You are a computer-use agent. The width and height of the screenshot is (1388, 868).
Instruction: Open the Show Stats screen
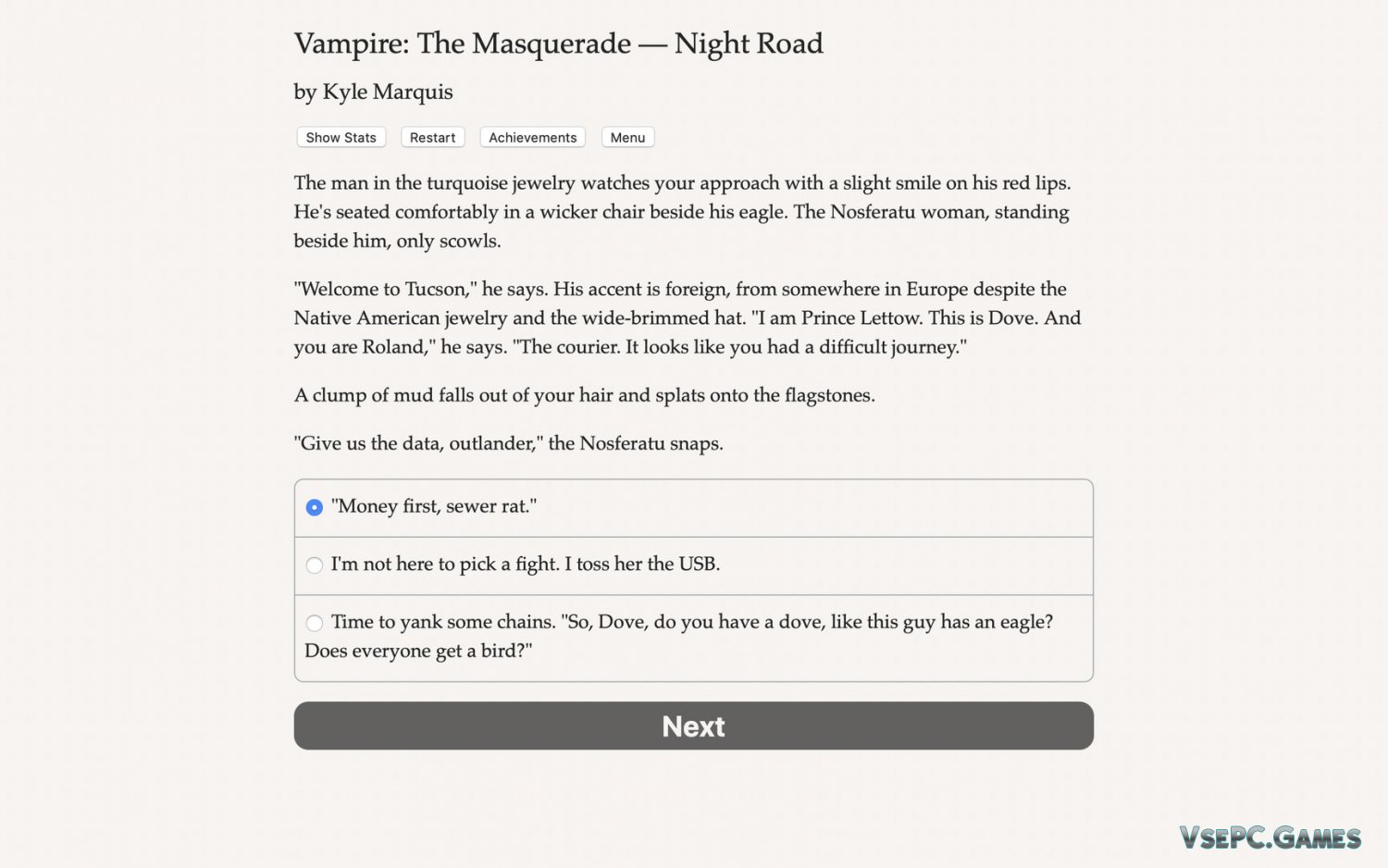pyautogui.click(x=341, y=137)
